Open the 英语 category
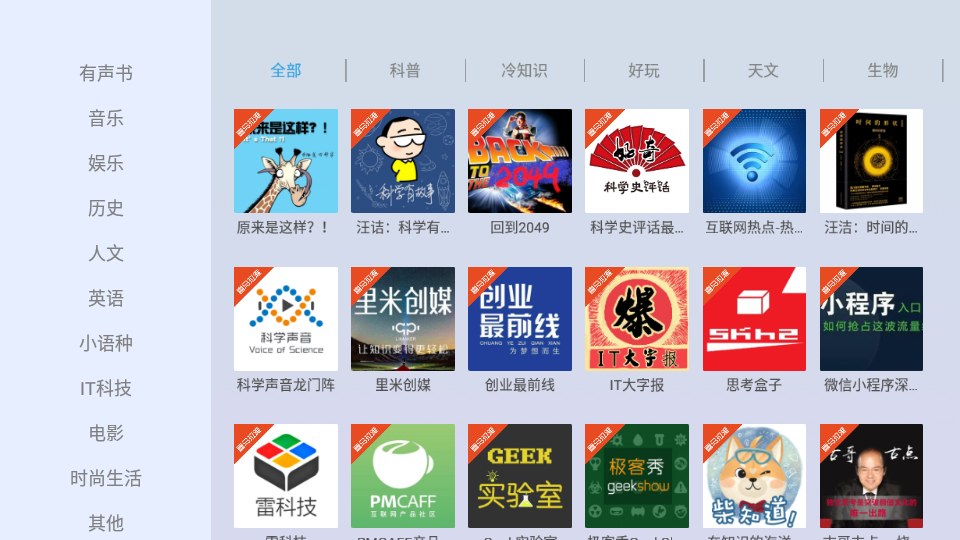This screenshot has width=960, height=540. (x=106, y=298)
